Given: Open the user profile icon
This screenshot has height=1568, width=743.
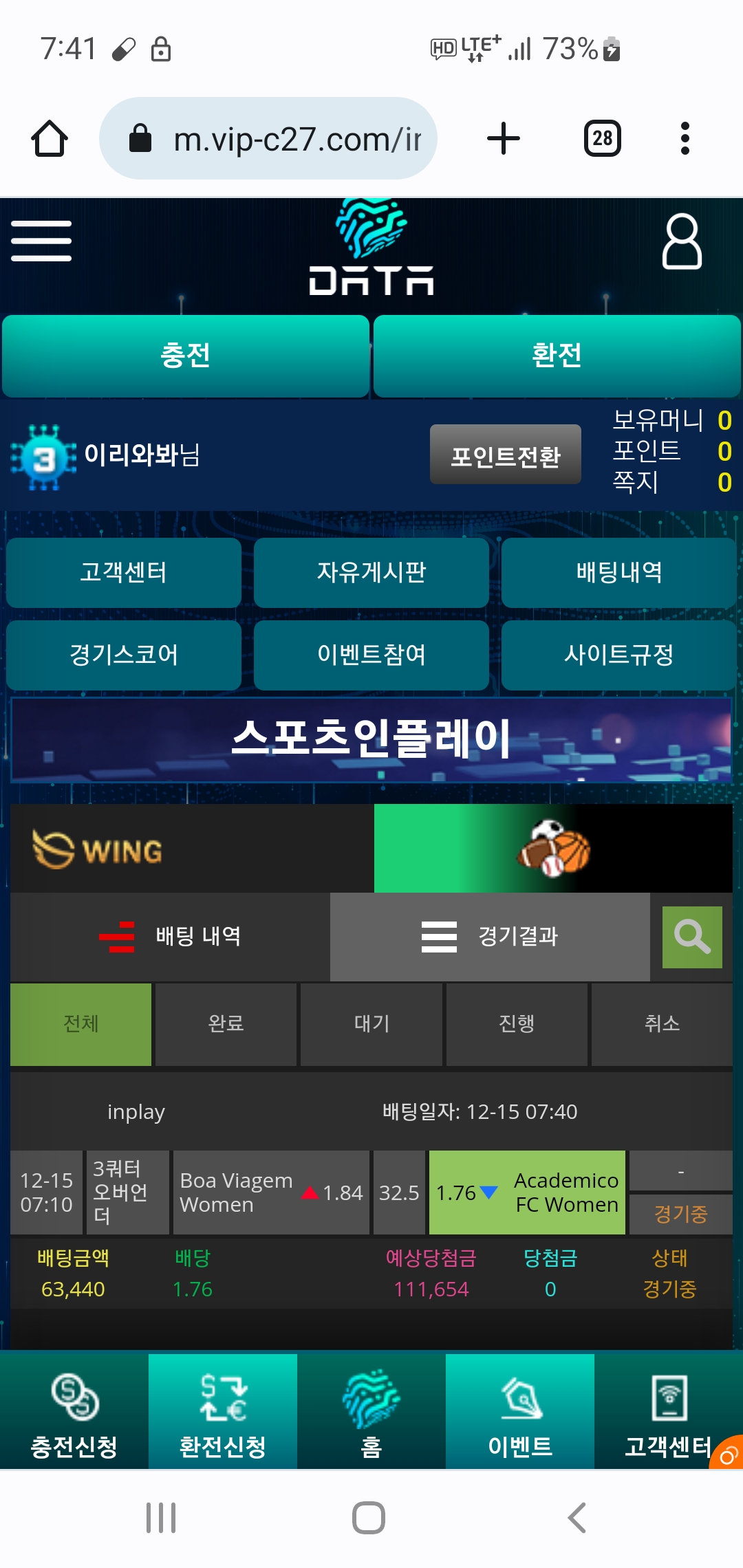Looking at the screenshot, I should (x=681, y=241).
